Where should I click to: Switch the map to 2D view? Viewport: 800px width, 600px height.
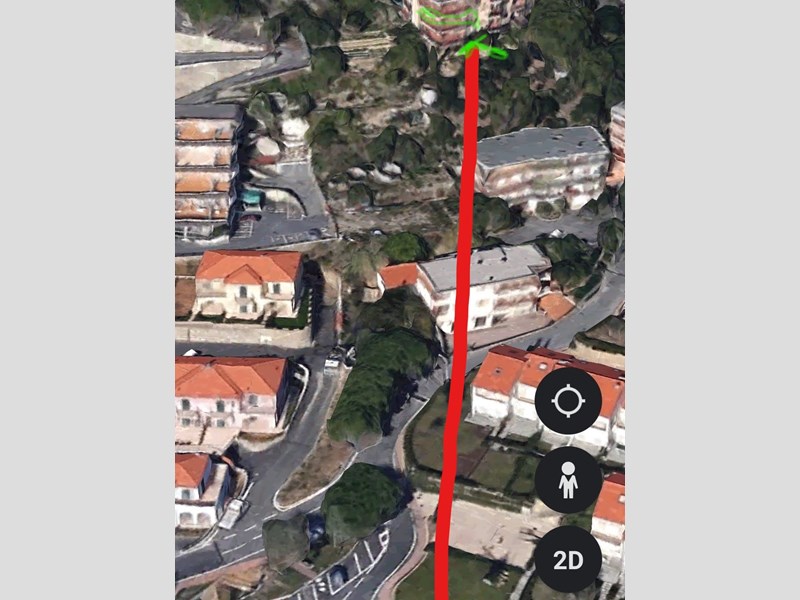tap(568, 559)
